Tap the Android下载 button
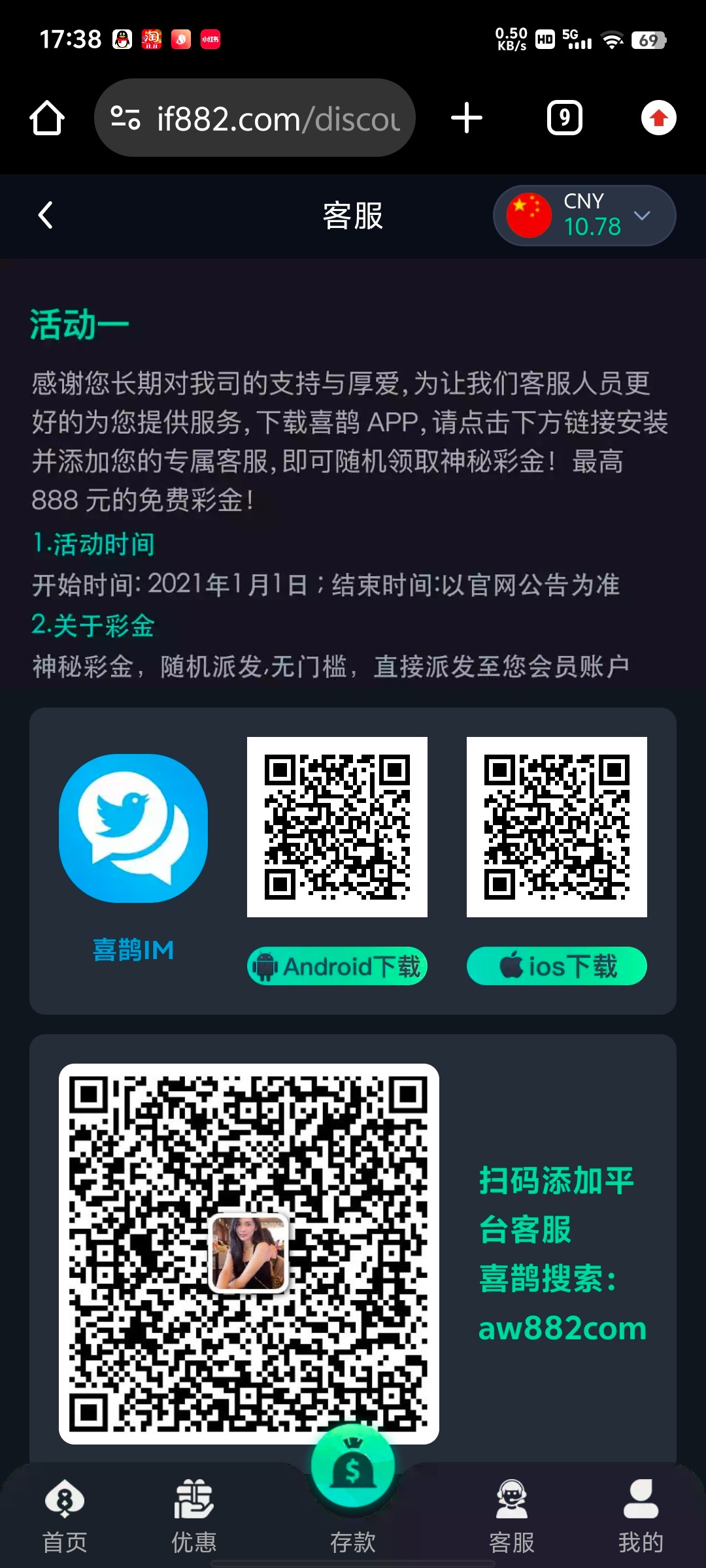 pyautogui.click(x=337, y=966)
